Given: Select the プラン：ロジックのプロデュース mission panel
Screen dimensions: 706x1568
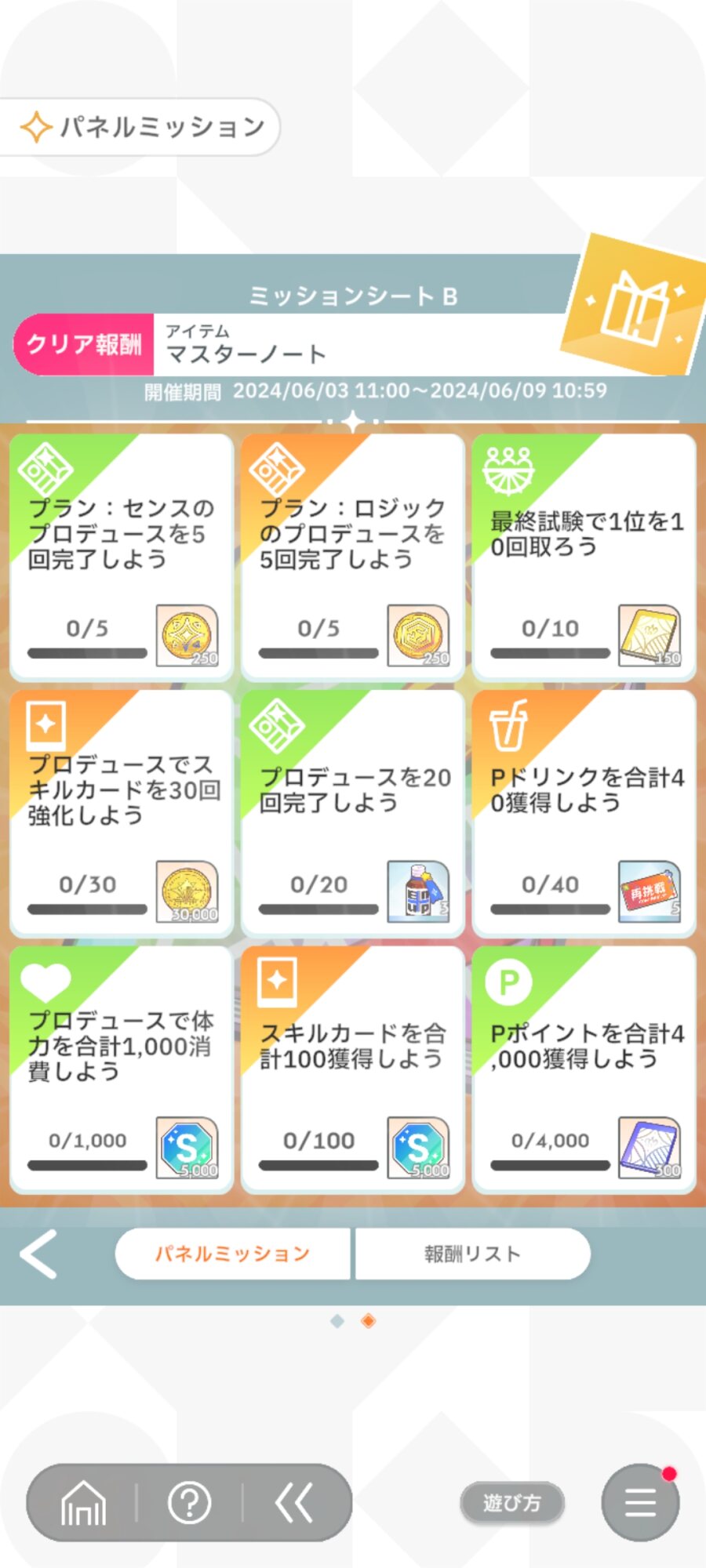Looking at the screenshot, I should [353, 557].
